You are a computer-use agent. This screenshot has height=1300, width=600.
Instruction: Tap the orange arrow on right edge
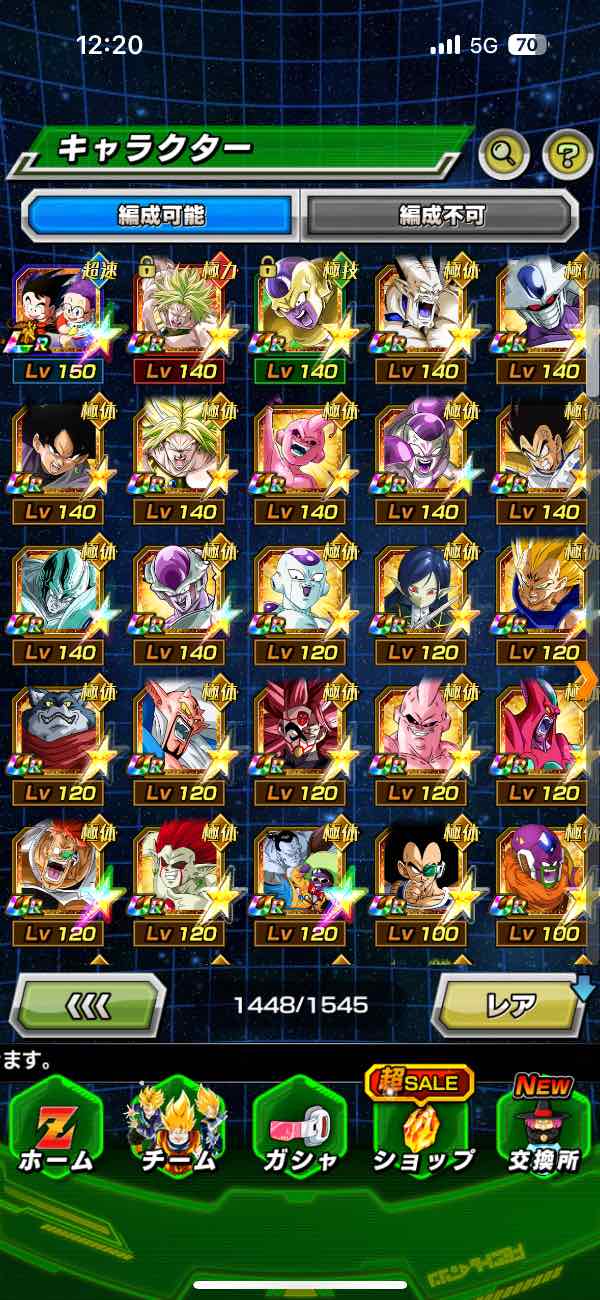pyautogui.click(x=588, y=678)
